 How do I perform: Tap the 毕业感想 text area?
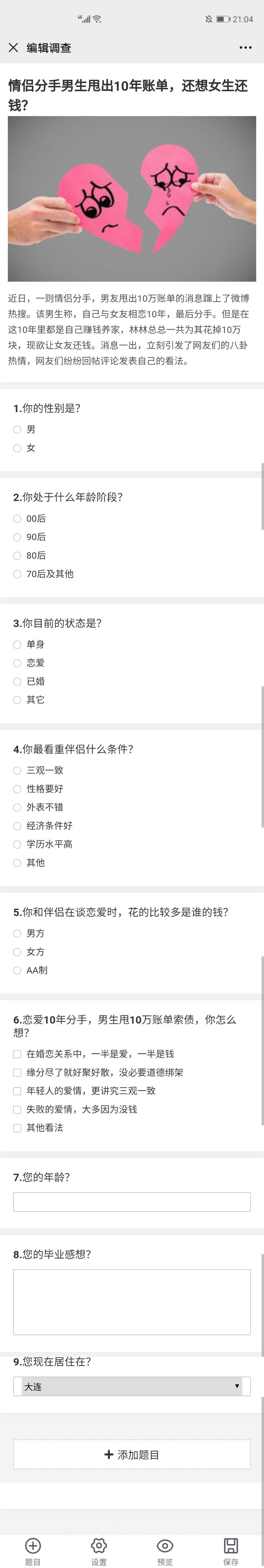tap(132, 1302)
